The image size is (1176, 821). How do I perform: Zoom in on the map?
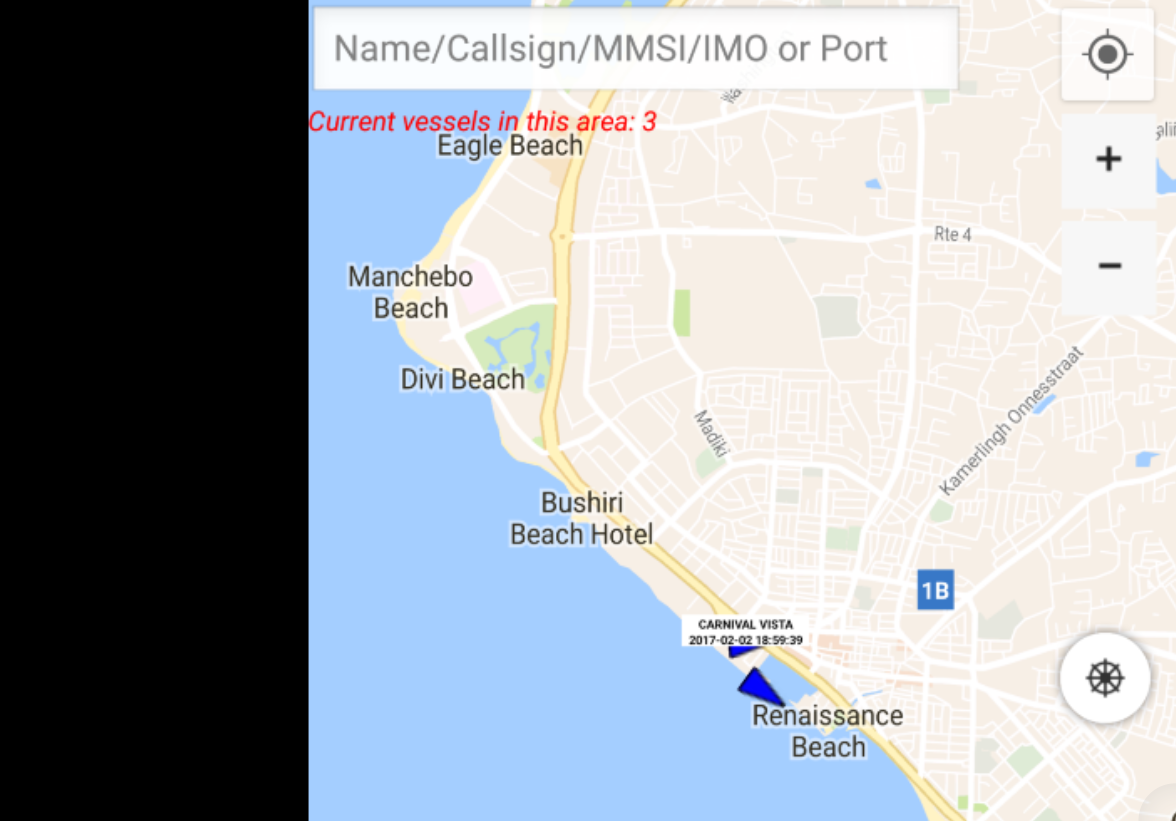pos(1108,159)
